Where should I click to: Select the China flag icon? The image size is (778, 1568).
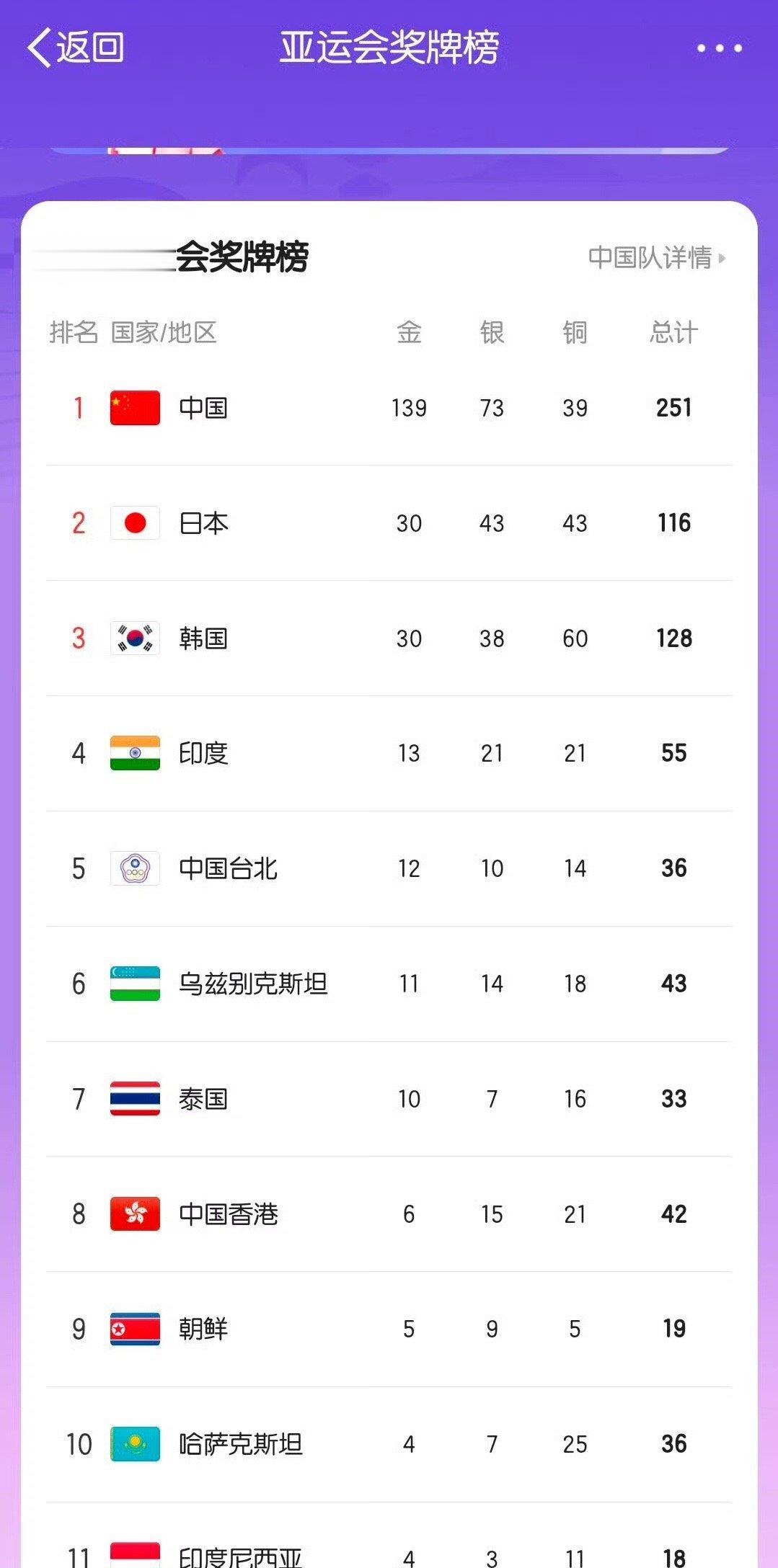click(134, 407)
